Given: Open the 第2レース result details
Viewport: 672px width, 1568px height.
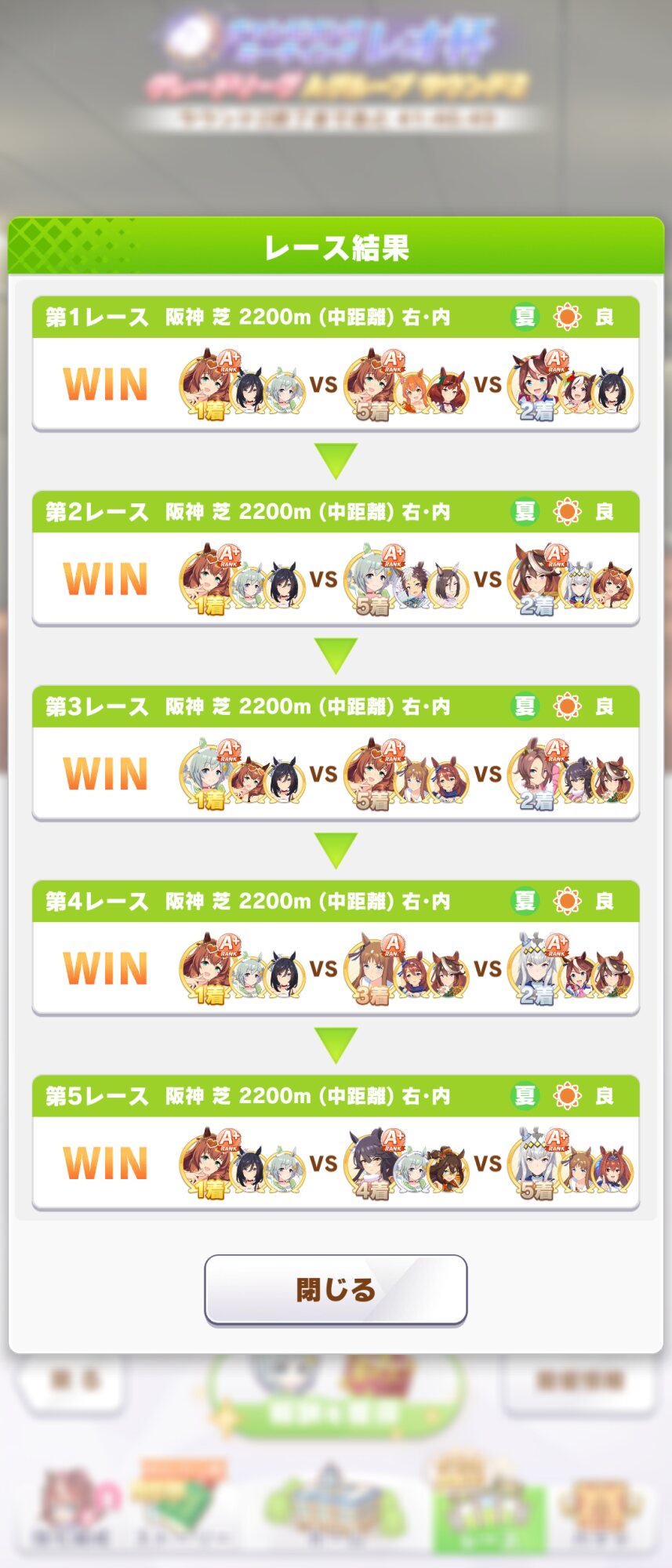Looking at the screenshot, I should (336, 558).
